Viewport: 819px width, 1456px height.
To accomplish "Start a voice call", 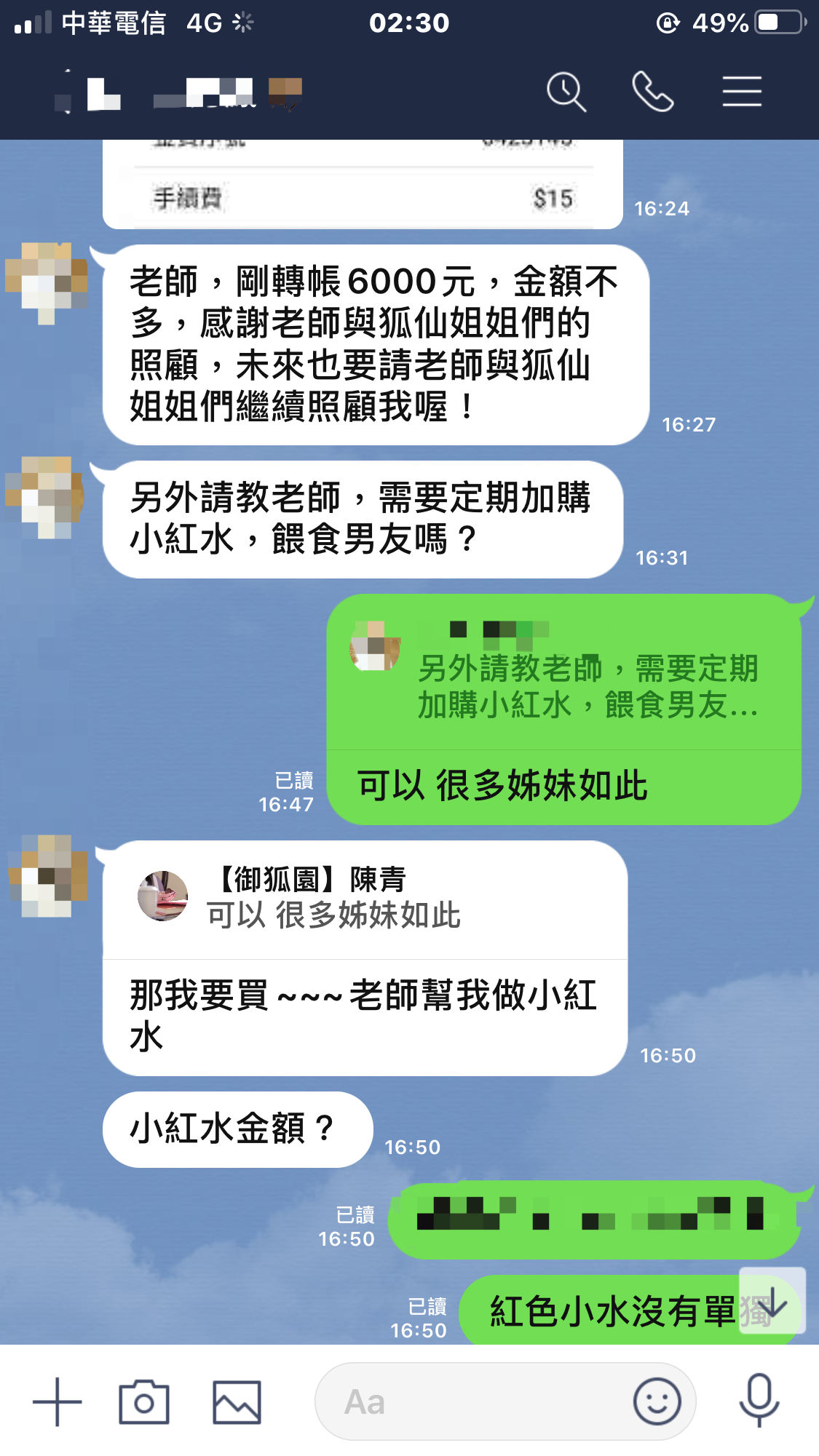I will (x=653, y=92).
